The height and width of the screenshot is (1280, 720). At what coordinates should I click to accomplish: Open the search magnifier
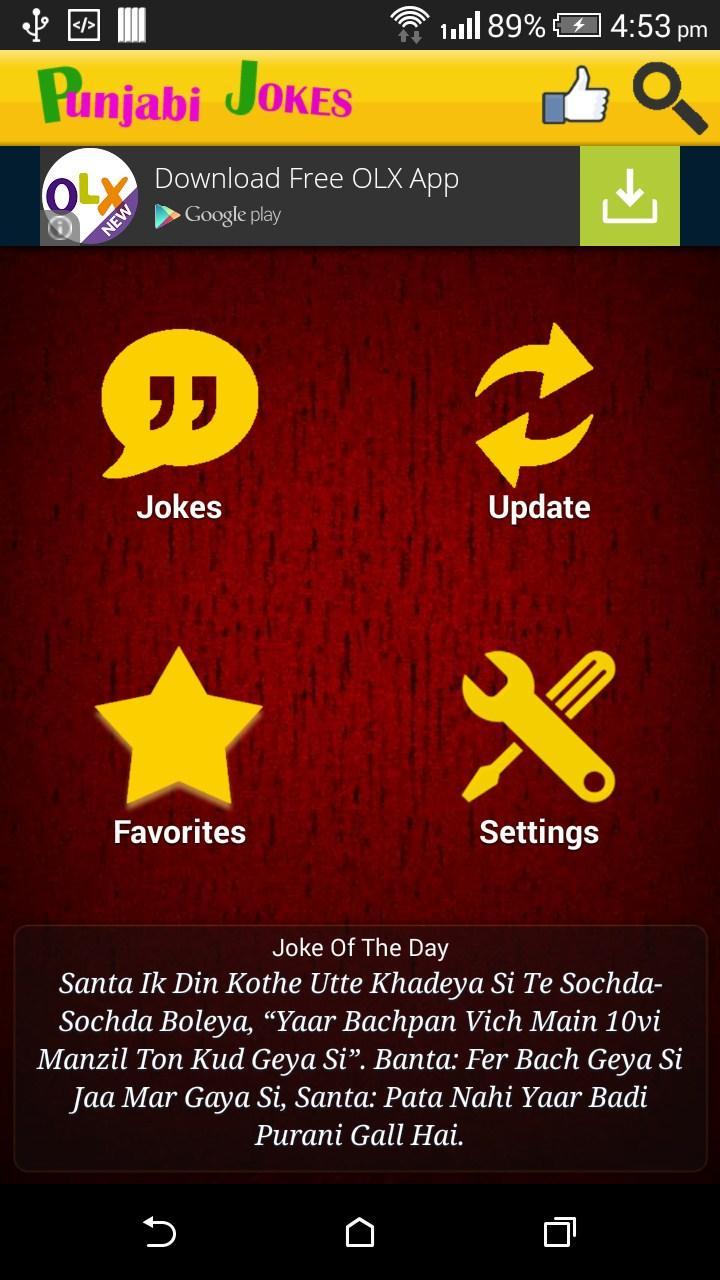(669, 98)
